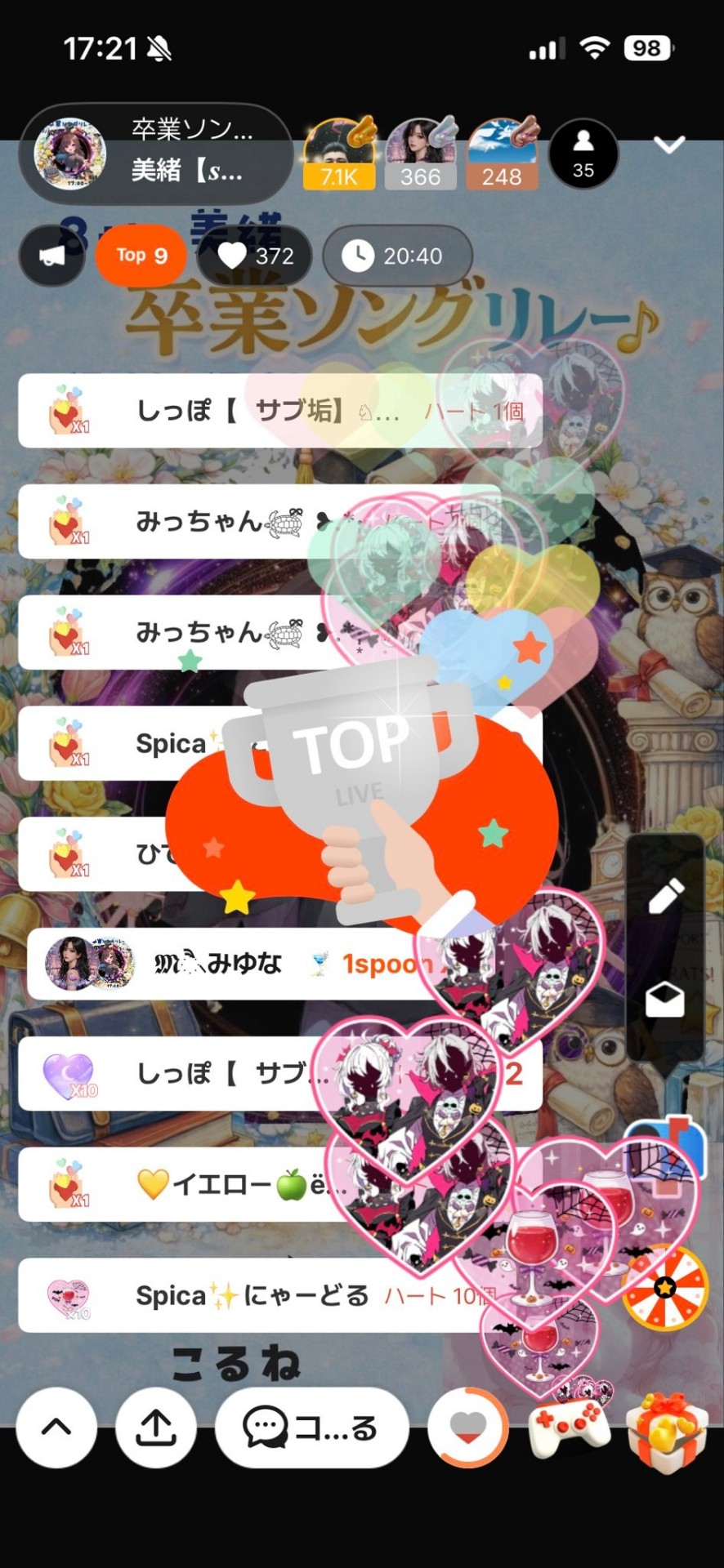The width and height of the screenshot is (724, 1568).
Task: Open the comment input box
Action: [311, 1427]
